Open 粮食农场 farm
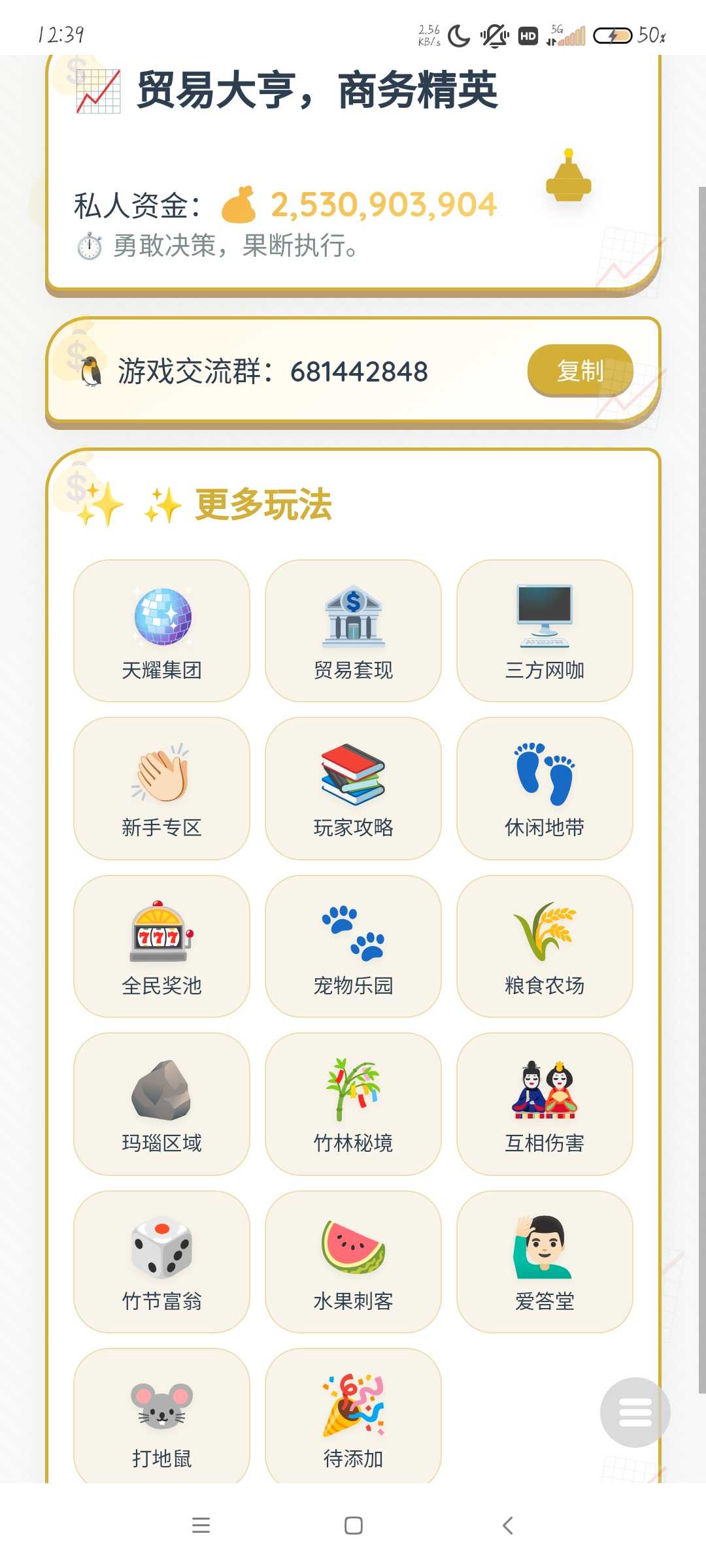 point(545,946)
